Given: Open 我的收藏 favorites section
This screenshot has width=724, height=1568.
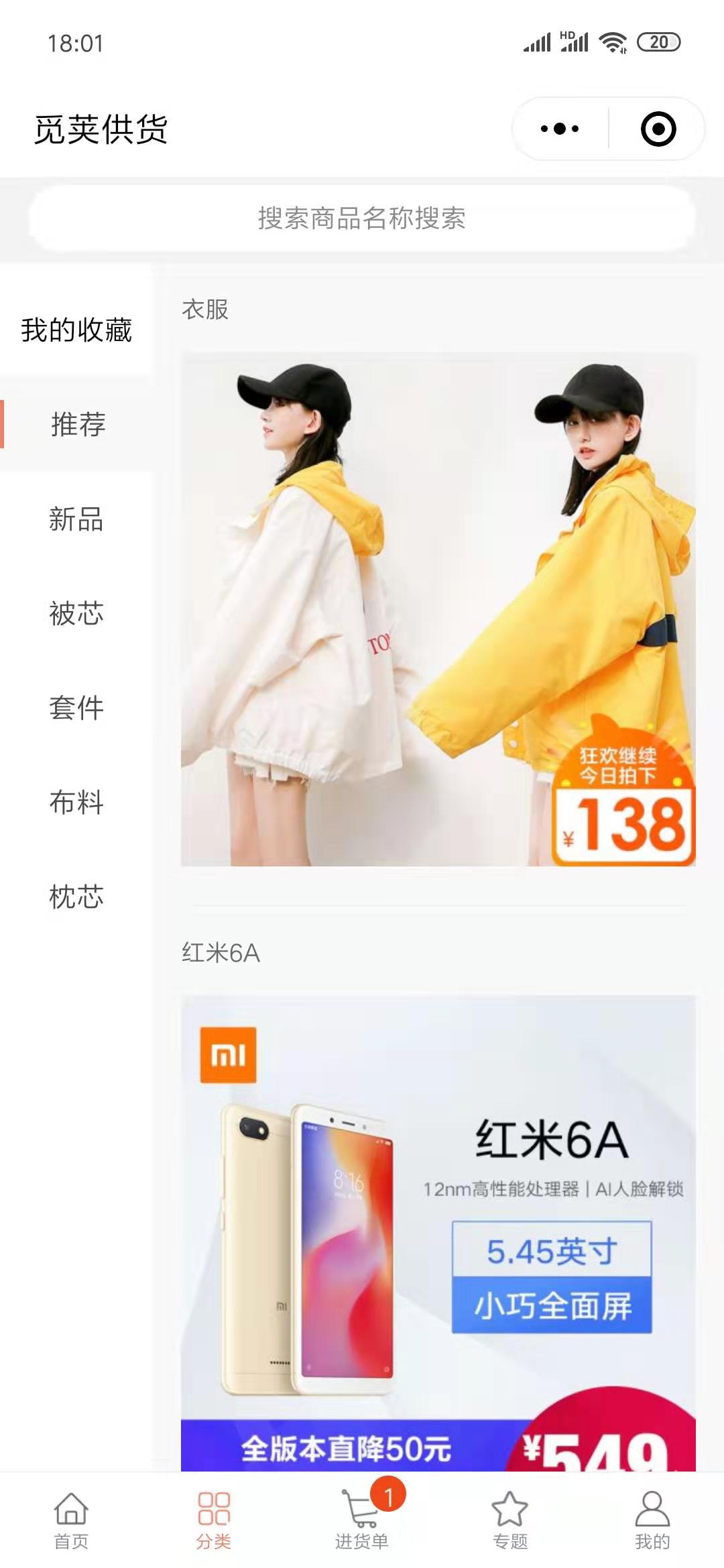Looking at the screenshot, I should click(x=77, y=328).
